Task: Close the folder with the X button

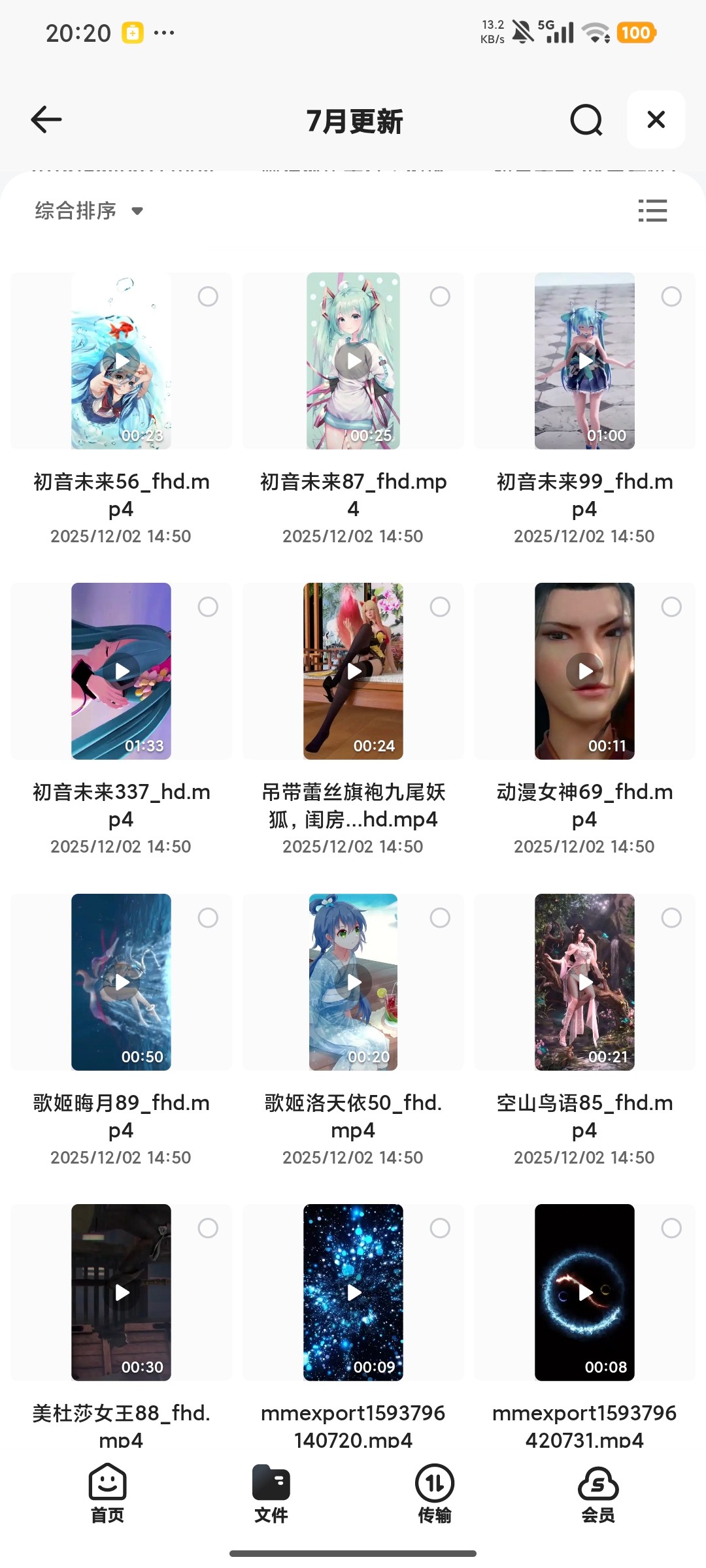Action: tap(656, 120)
